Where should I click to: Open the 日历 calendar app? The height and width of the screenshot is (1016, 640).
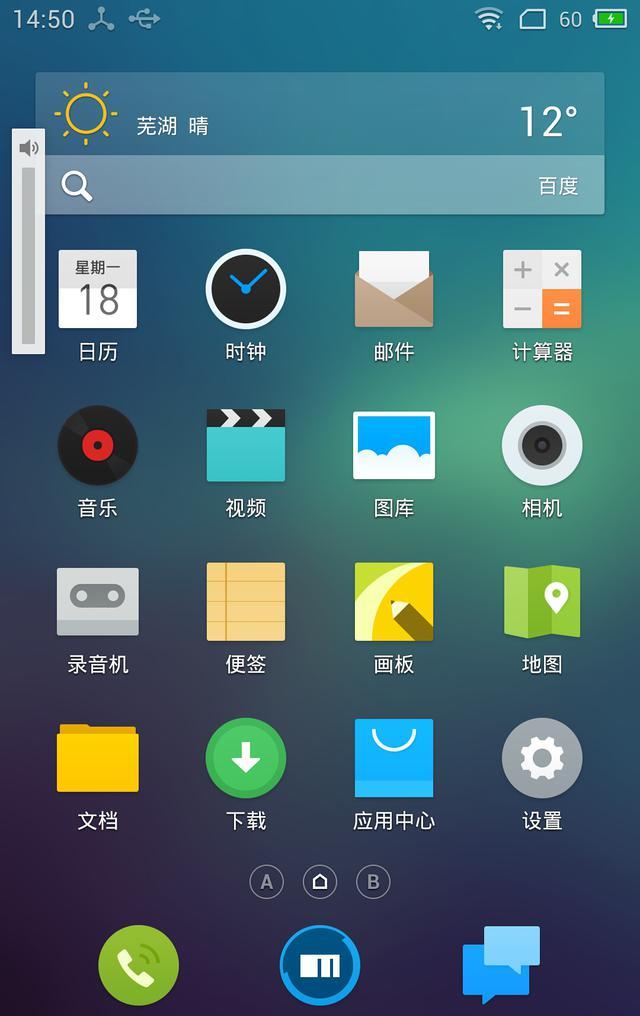98,290
